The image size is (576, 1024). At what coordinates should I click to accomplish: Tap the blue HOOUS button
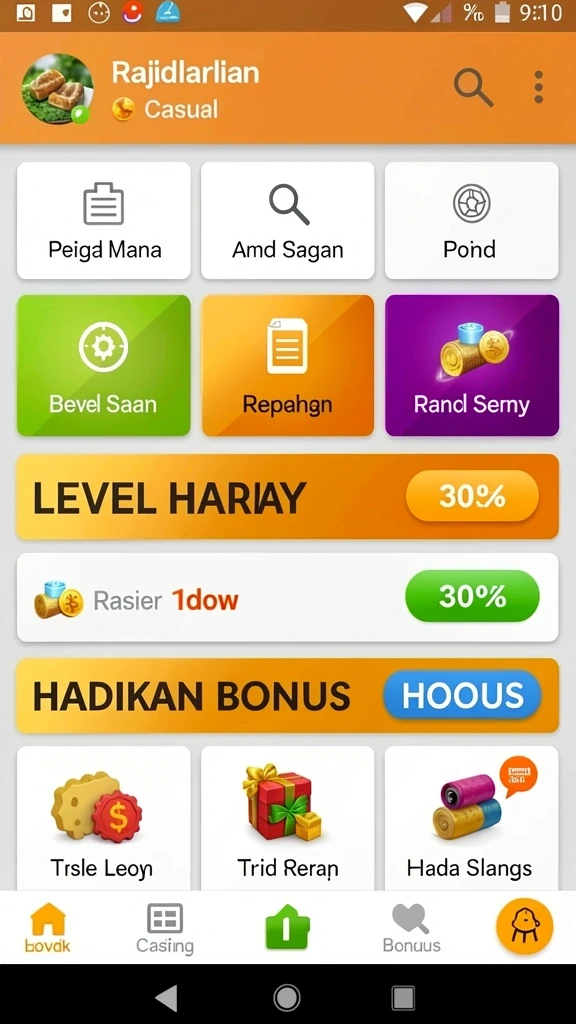click(462, 695)
